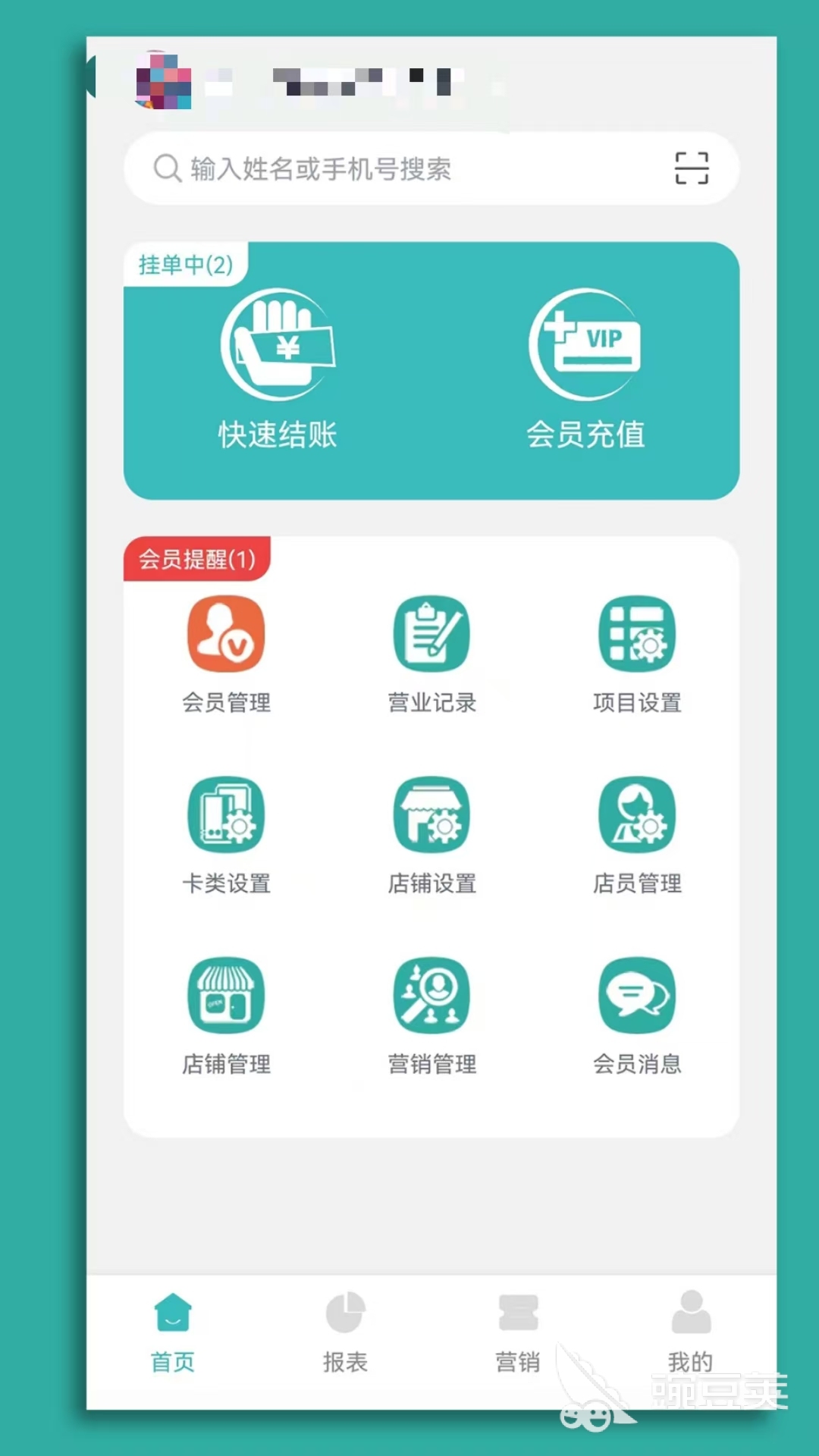Image resolution: width=819 pixels, height=1456 pixels.
Task: Switch to the 营销 marketing tab
Action: click(518, 1332)
